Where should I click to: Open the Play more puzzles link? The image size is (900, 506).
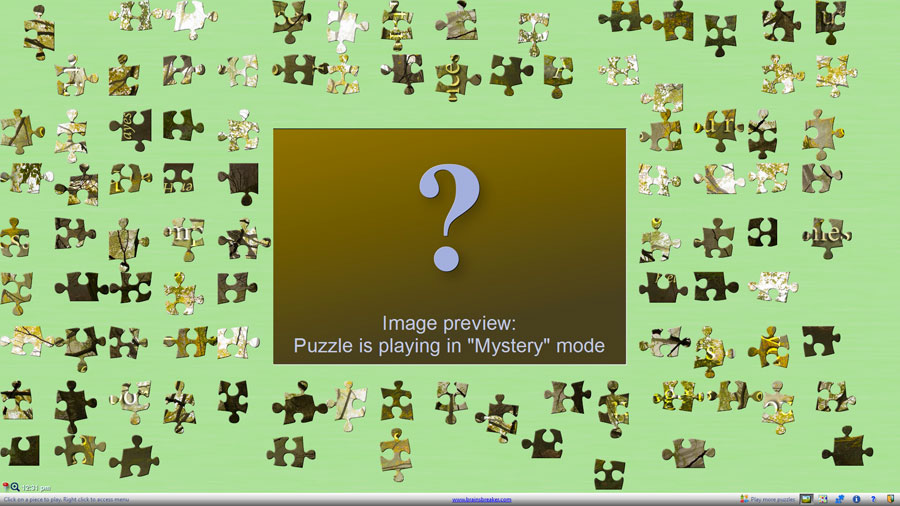[773, 499]
